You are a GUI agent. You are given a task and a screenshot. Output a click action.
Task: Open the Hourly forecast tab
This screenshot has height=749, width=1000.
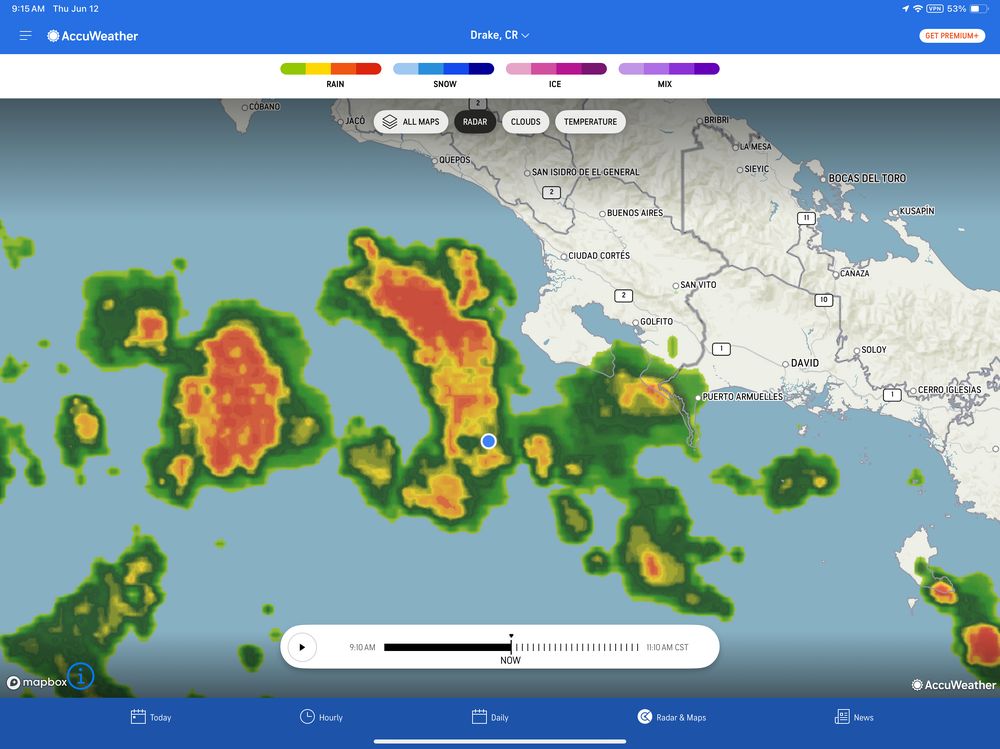pos(321,717)
